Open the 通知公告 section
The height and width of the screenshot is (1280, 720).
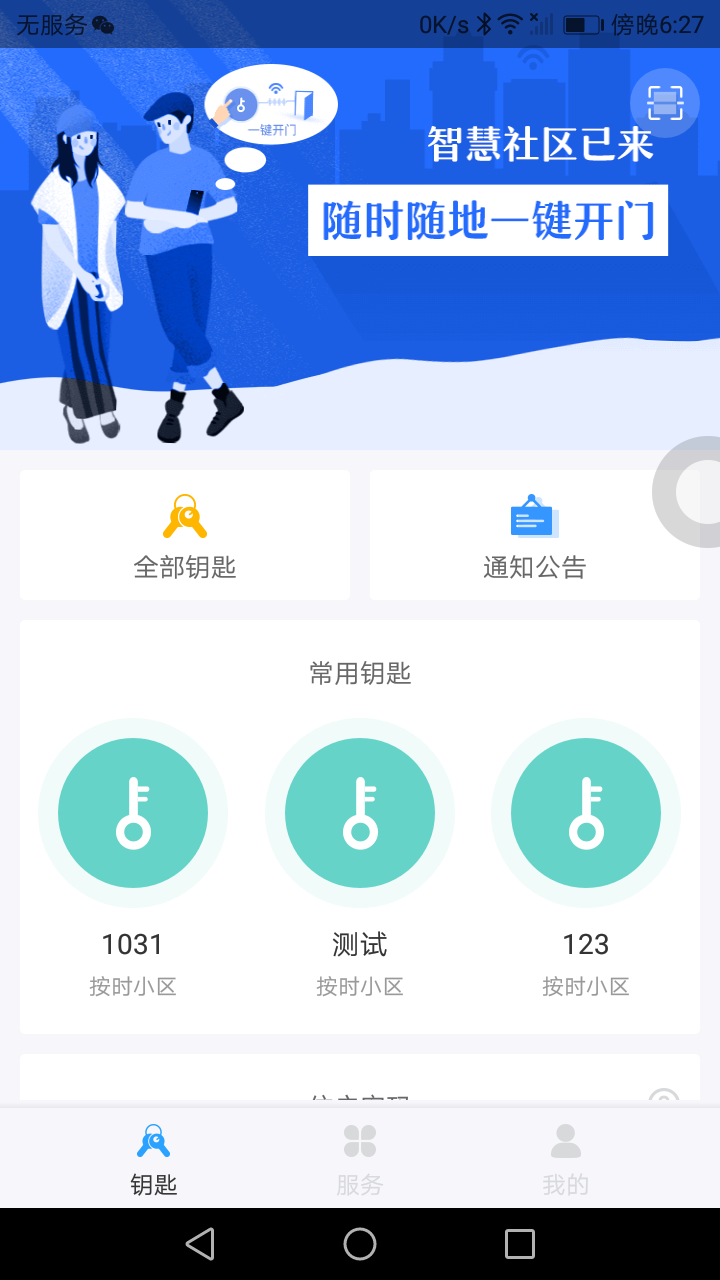point(533,534)
